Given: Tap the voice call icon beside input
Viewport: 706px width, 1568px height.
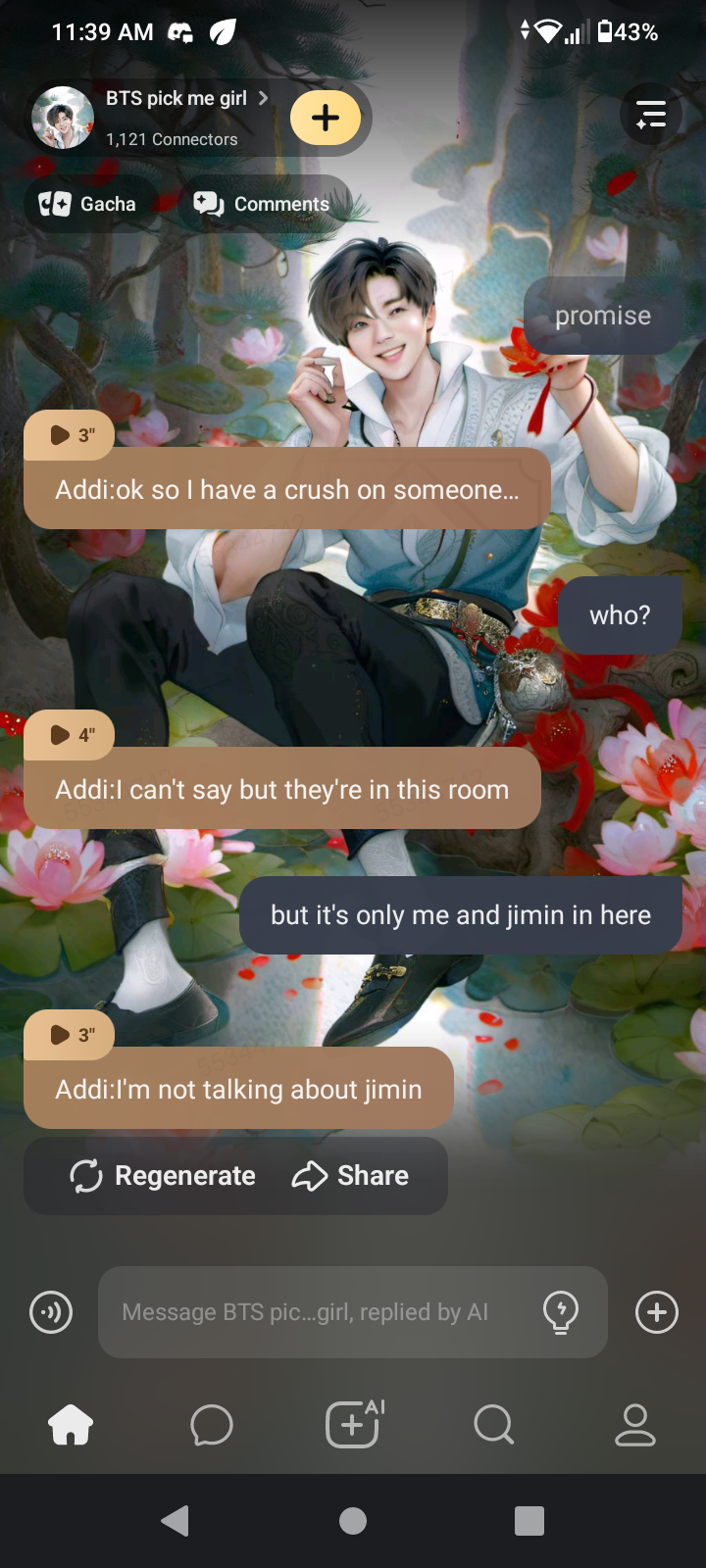Looking at the screenshot, I should (x=51, y=1312).
